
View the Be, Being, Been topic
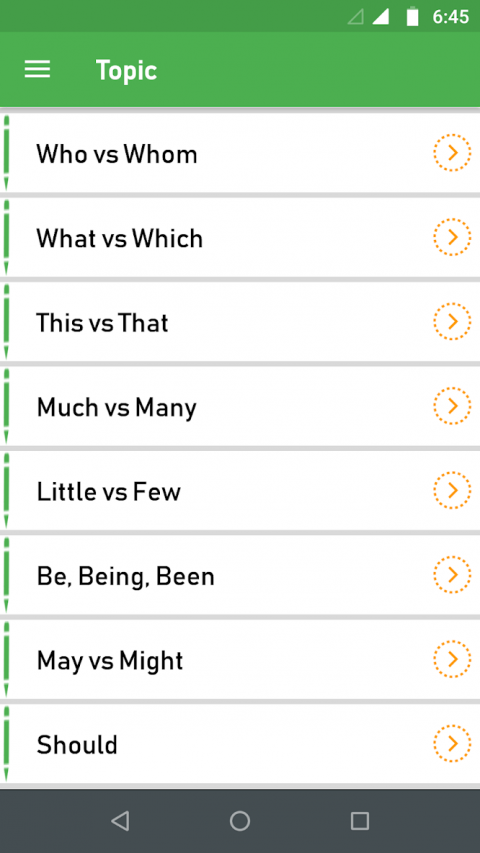pos(240,574)
